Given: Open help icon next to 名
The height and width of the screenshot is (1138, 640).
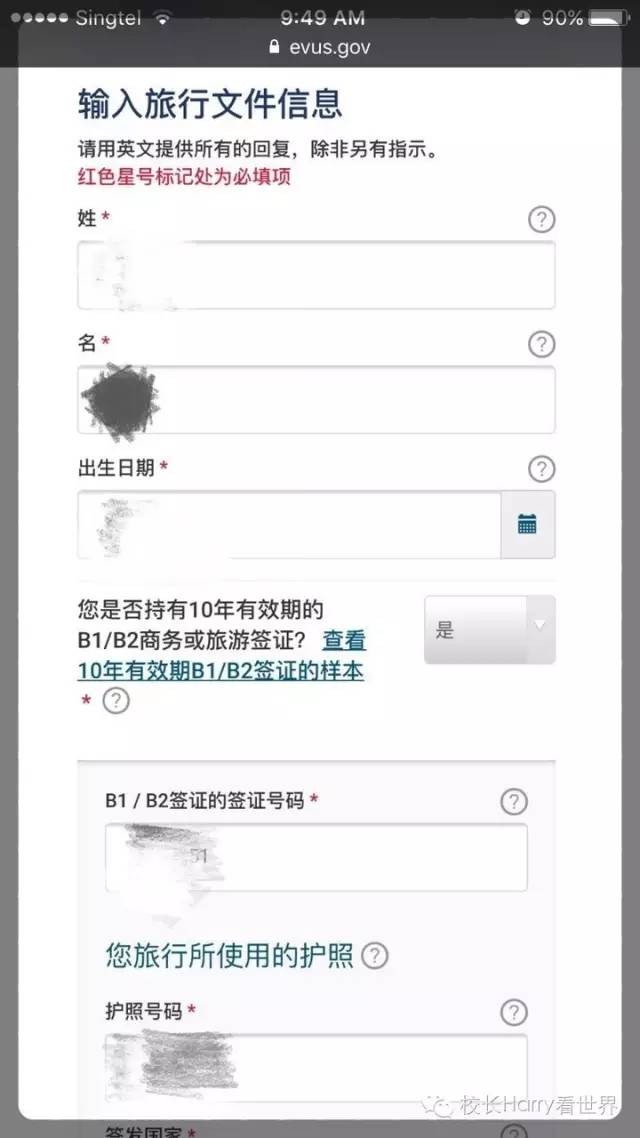Looking at the screenshot, I should [x=541, y=344].
